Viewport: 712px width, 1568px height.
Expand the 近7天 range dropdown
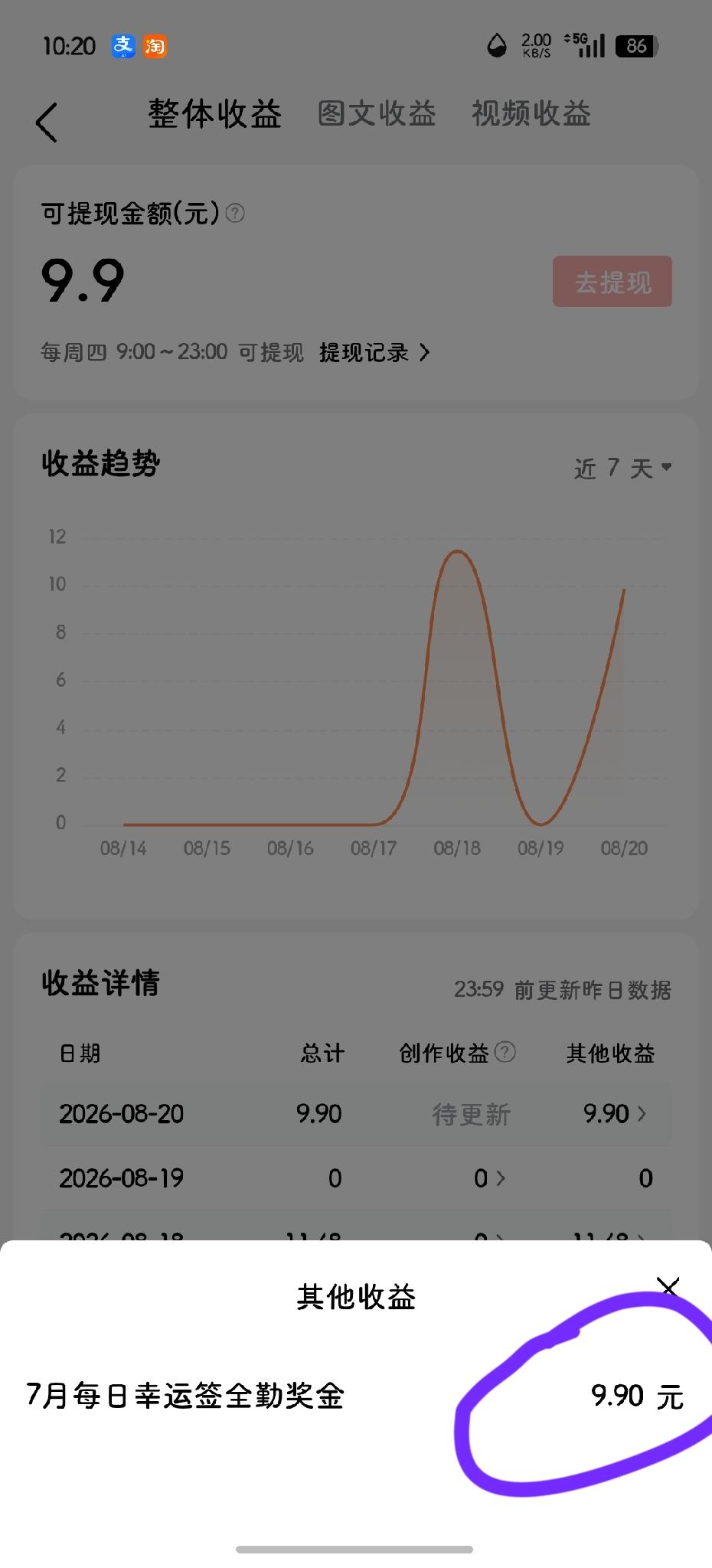pyautogui.click(x=623, y=468)
